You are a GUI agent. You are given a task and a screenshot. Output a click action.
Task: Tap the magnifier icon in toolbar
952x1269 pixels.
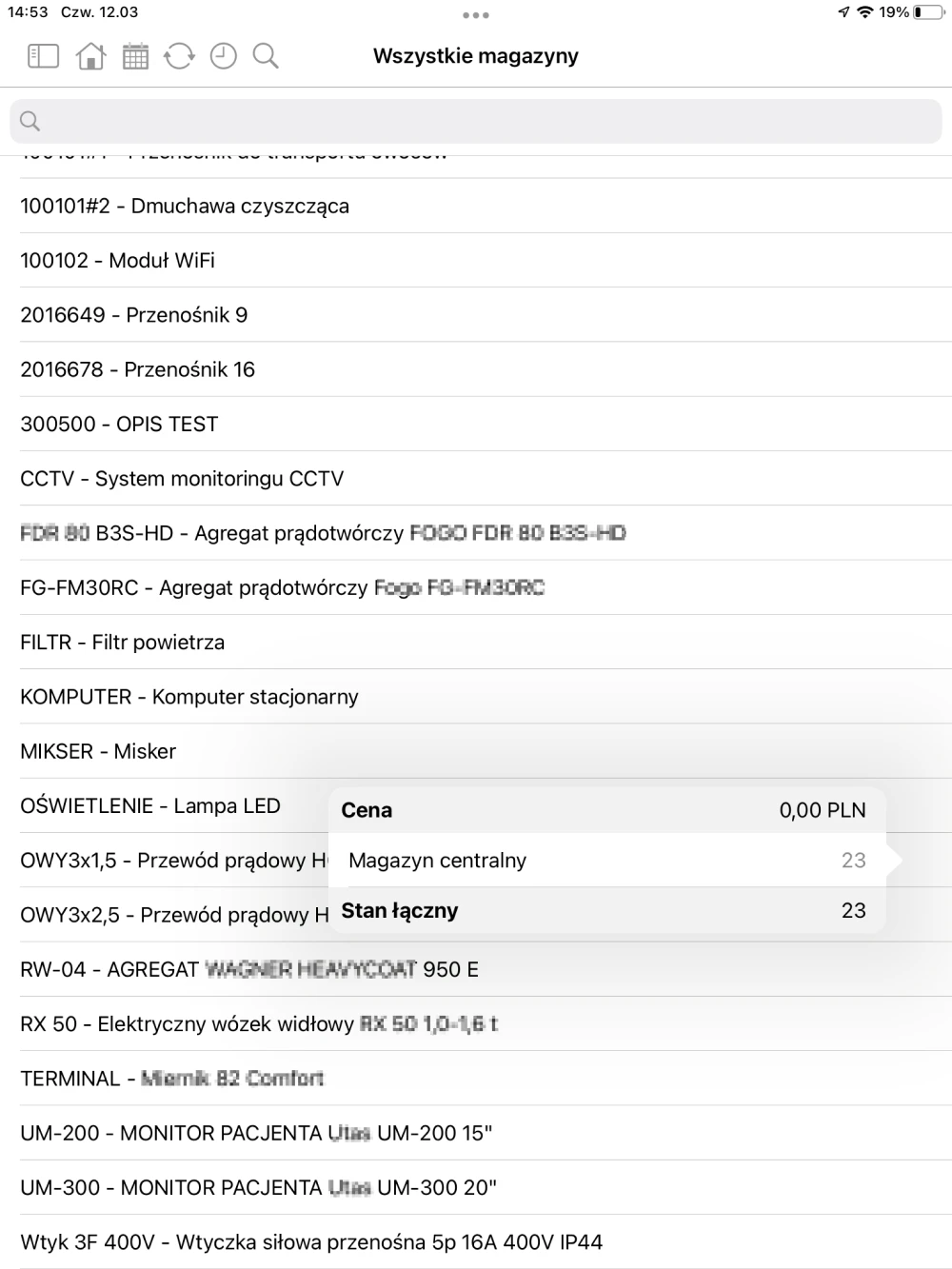click(266, 56)
